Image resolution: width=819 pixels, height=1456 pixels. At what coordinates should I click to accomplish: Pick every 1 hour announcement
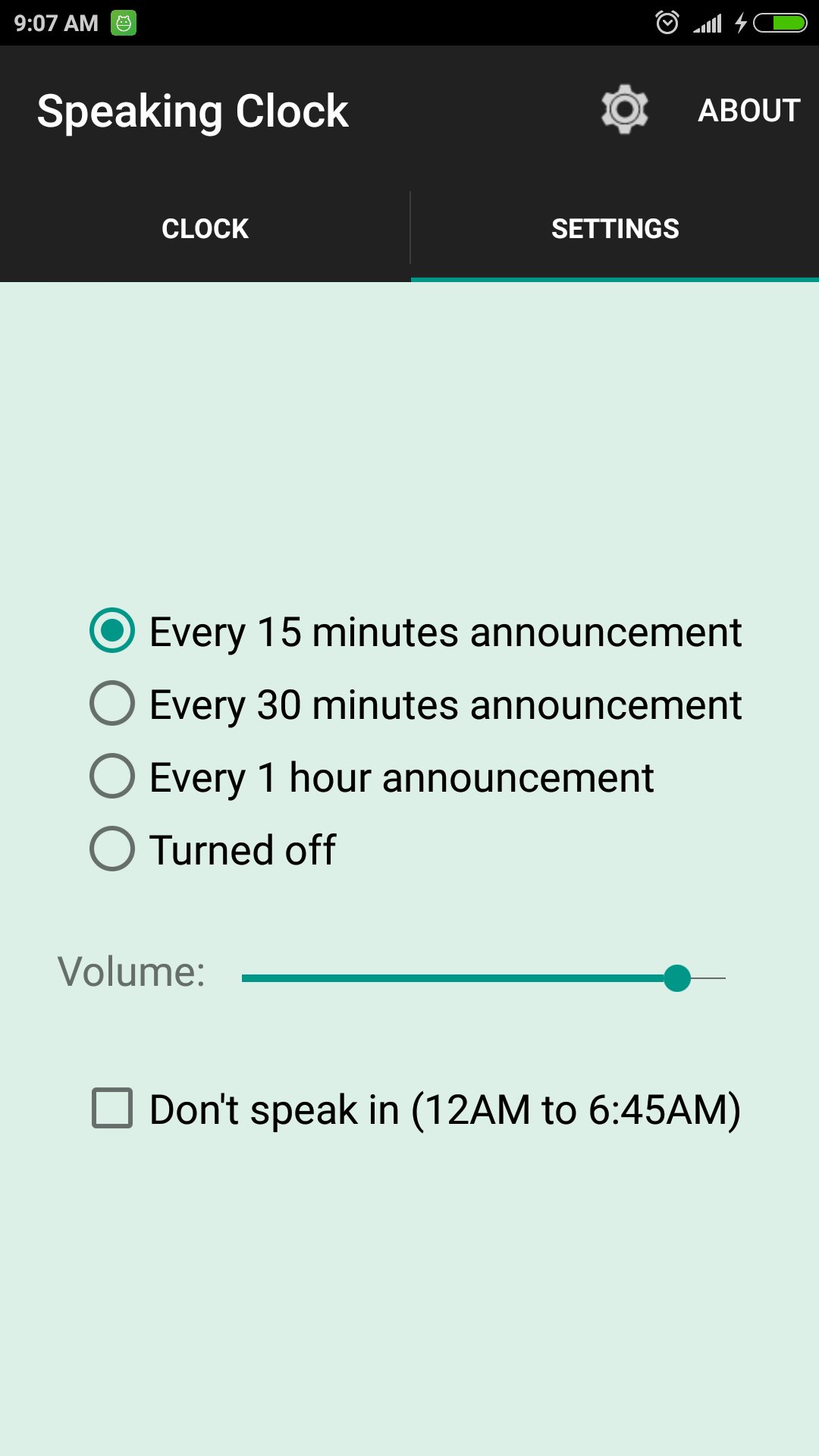tap(113, 777)
